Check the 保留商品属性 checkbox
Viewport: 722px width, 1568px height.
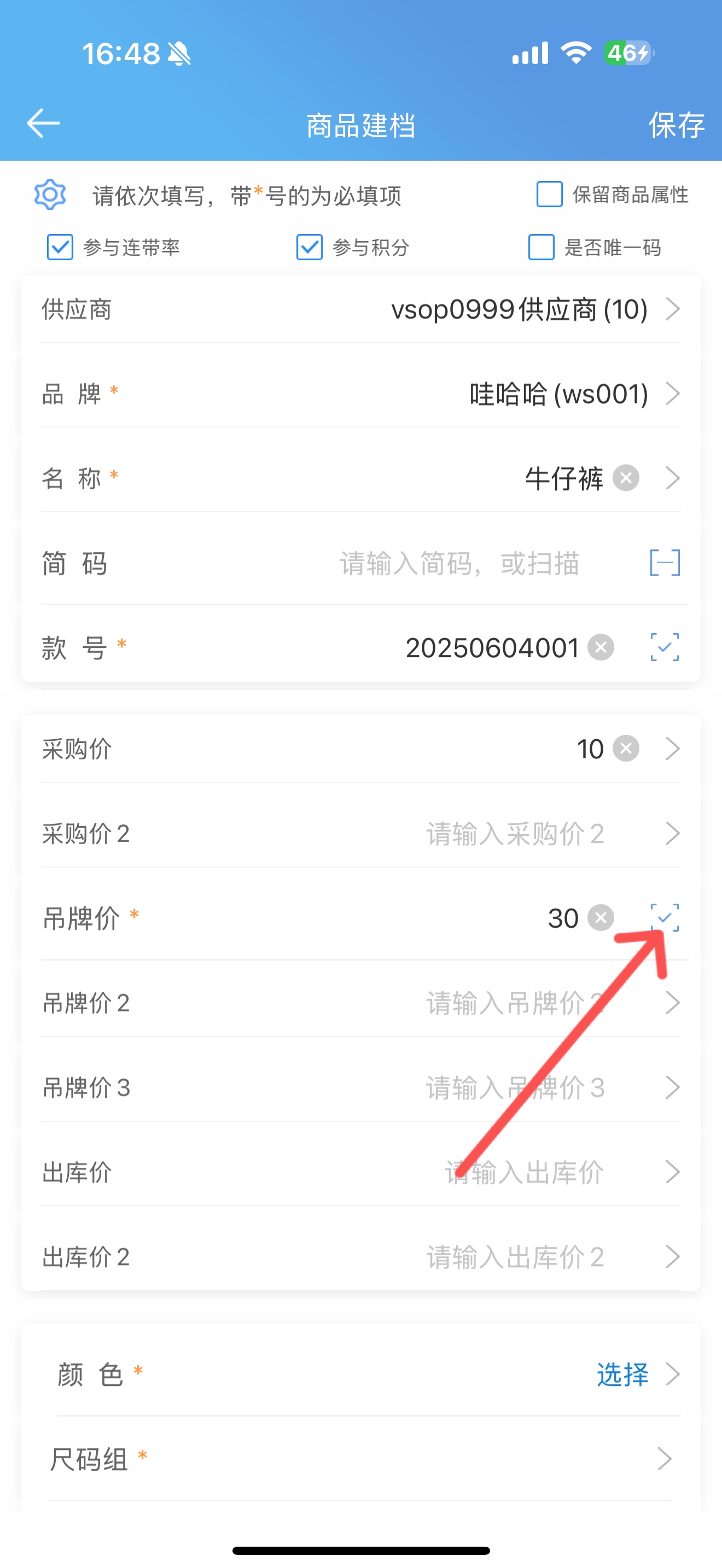(549, 195)
